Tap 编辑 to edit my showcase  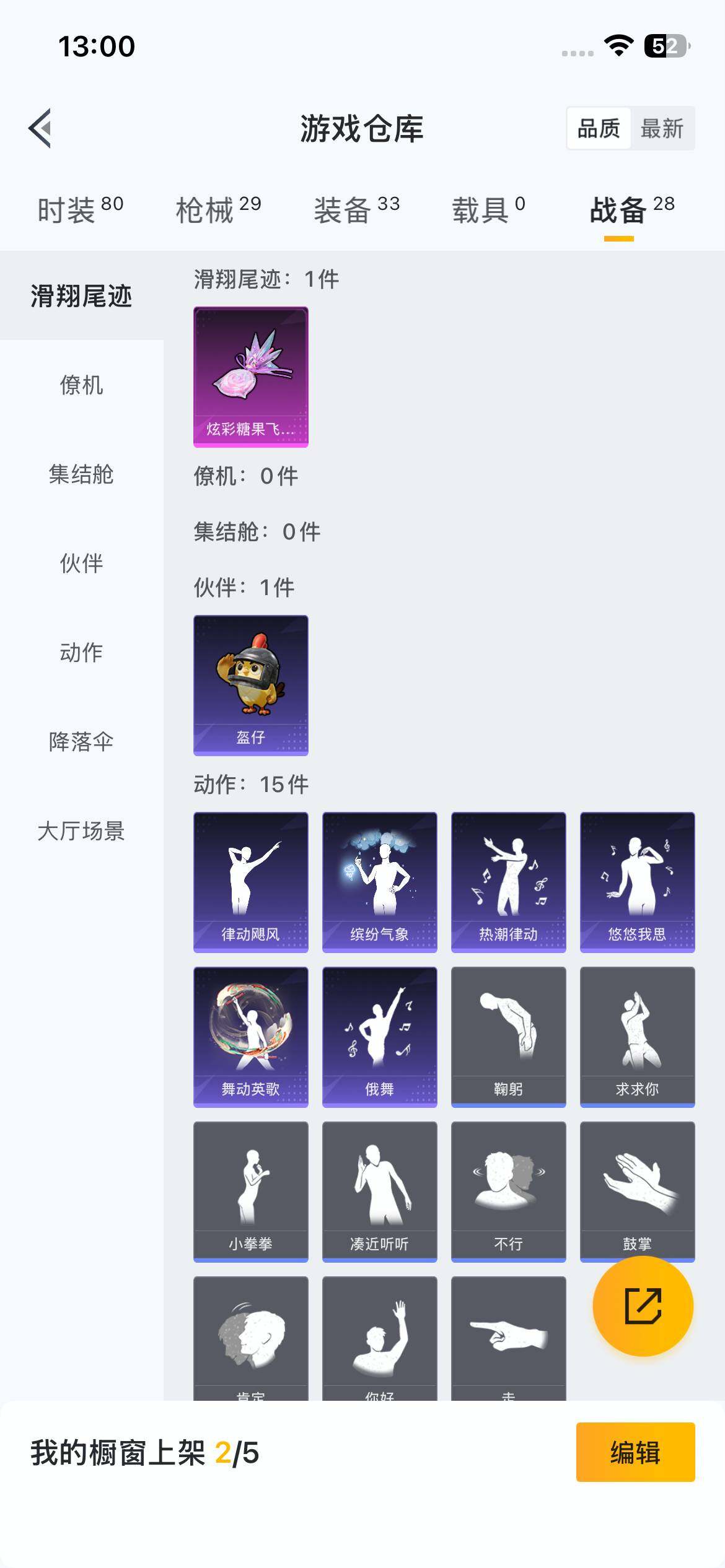coord(636,1452)
